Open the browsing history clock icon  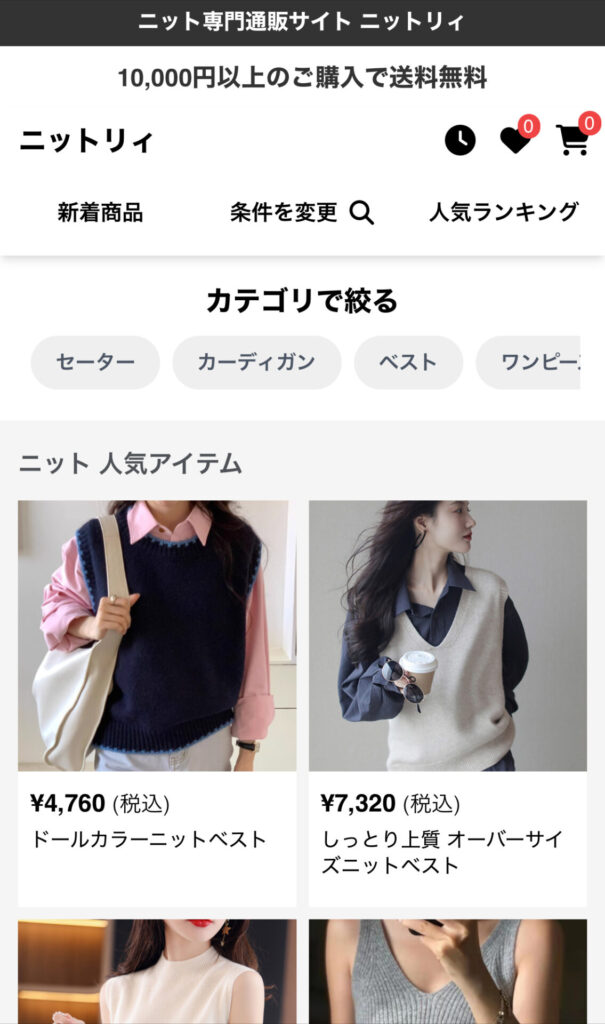pos(460,140)
